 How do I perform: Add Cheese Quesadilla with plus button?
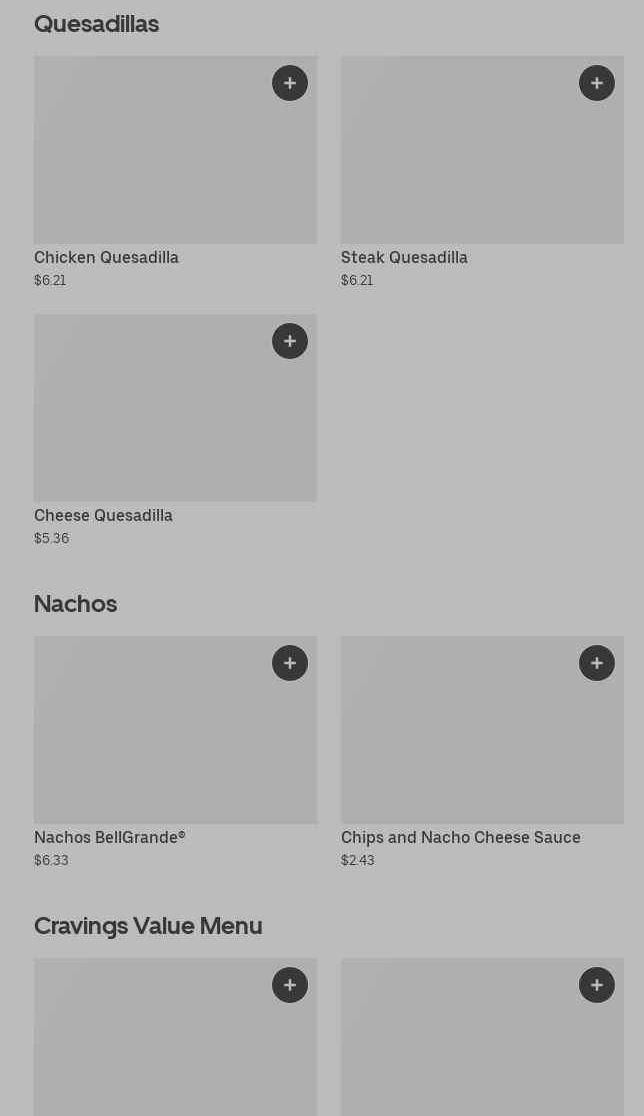(x=290, y=341)
